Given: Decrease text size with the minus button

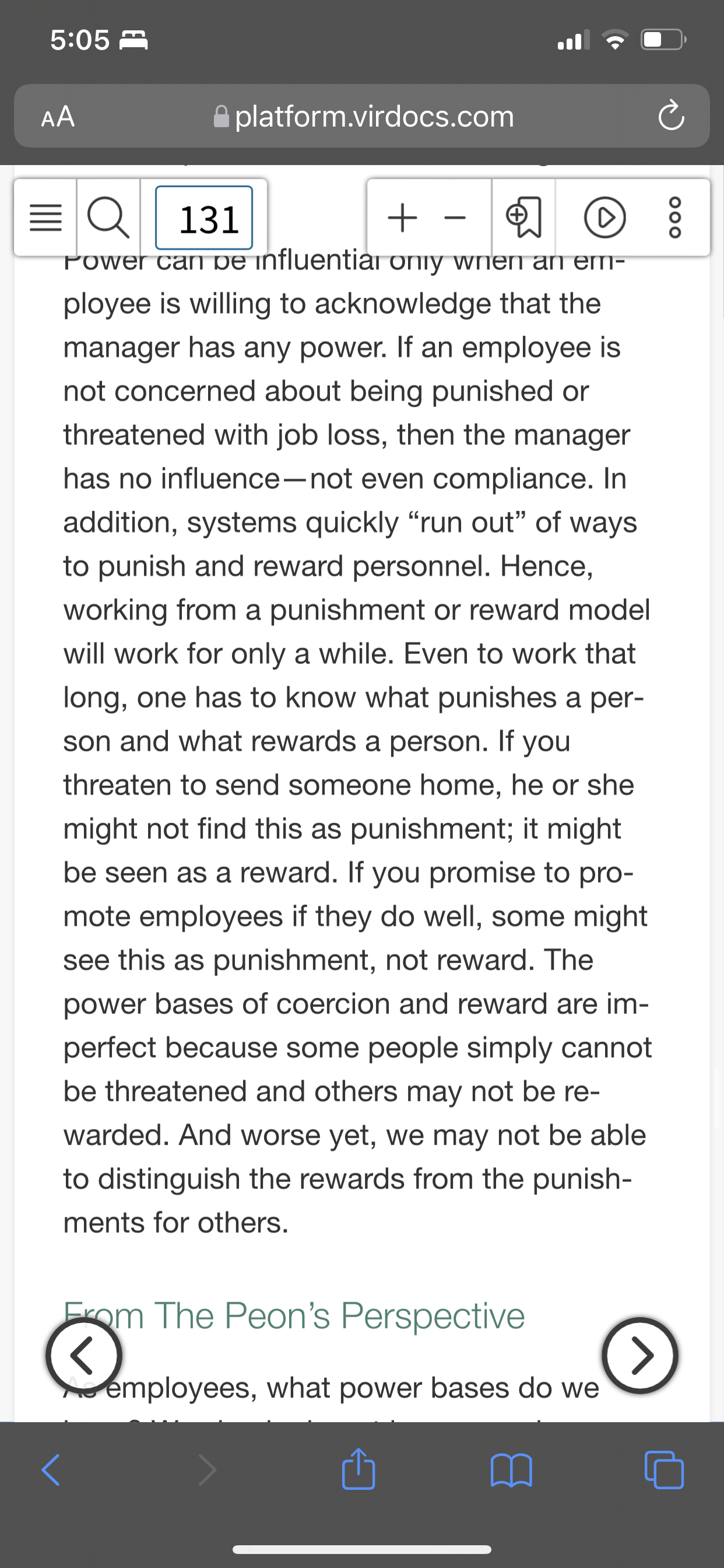Looking at the screenshot, I should (455, 218).
